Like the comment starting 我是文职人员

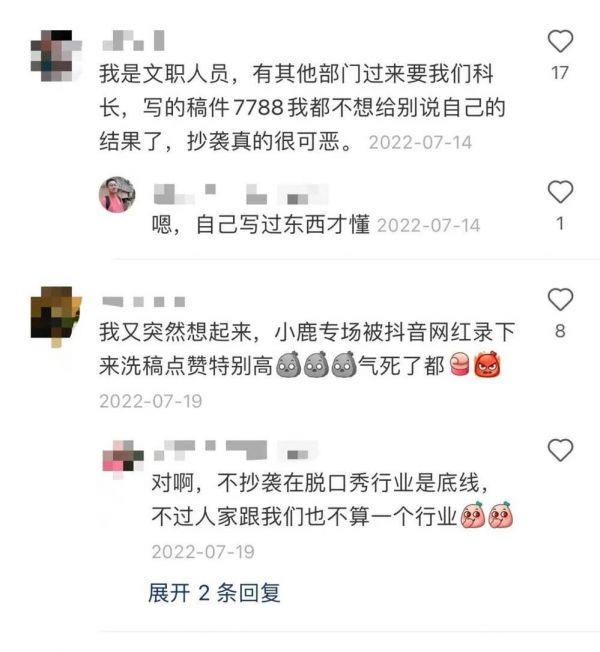pyautogui.click(x=561, y=42)
